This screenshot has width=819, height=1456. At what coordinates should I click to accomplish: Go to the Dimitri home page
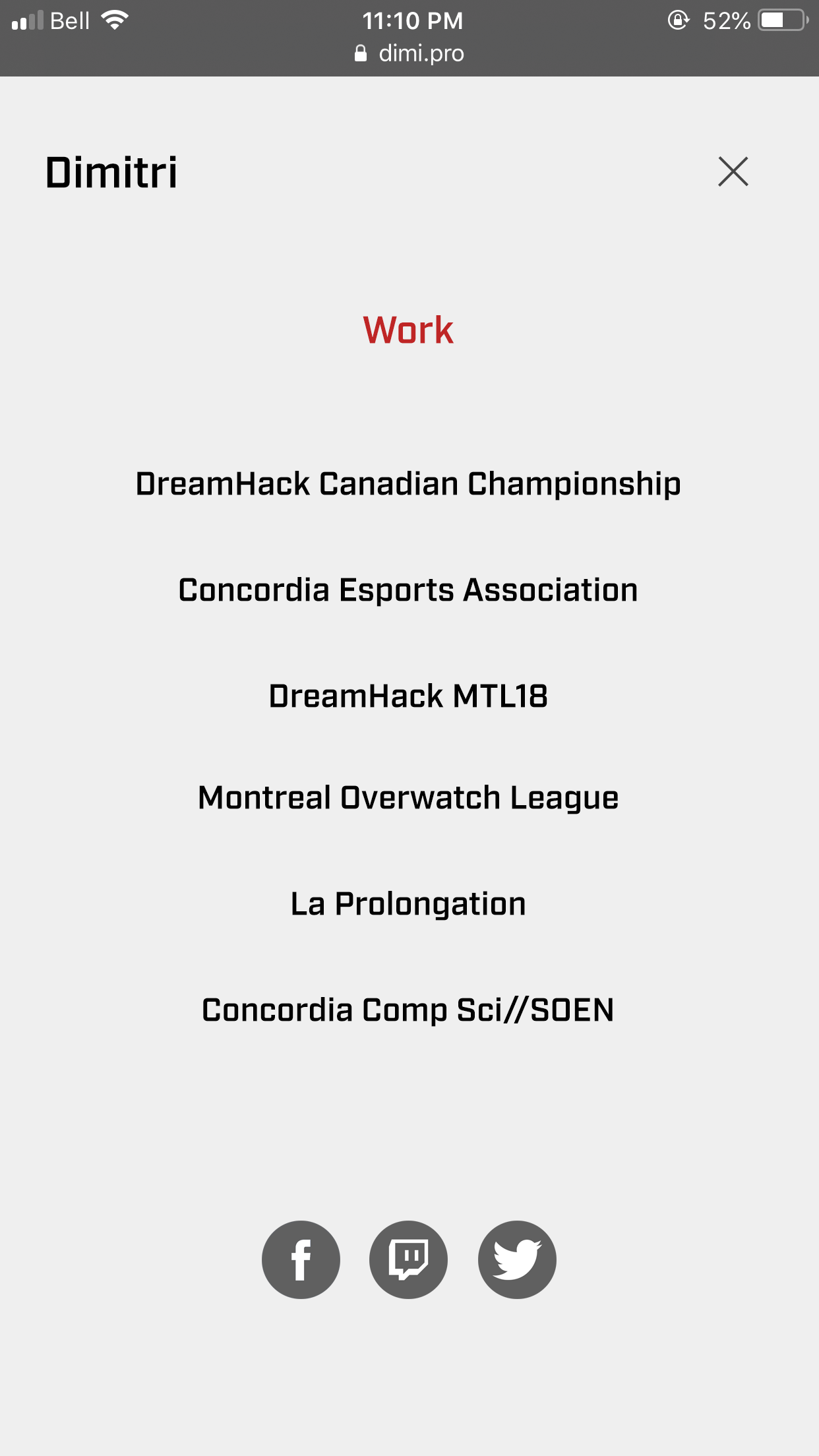tap(111, 173)
